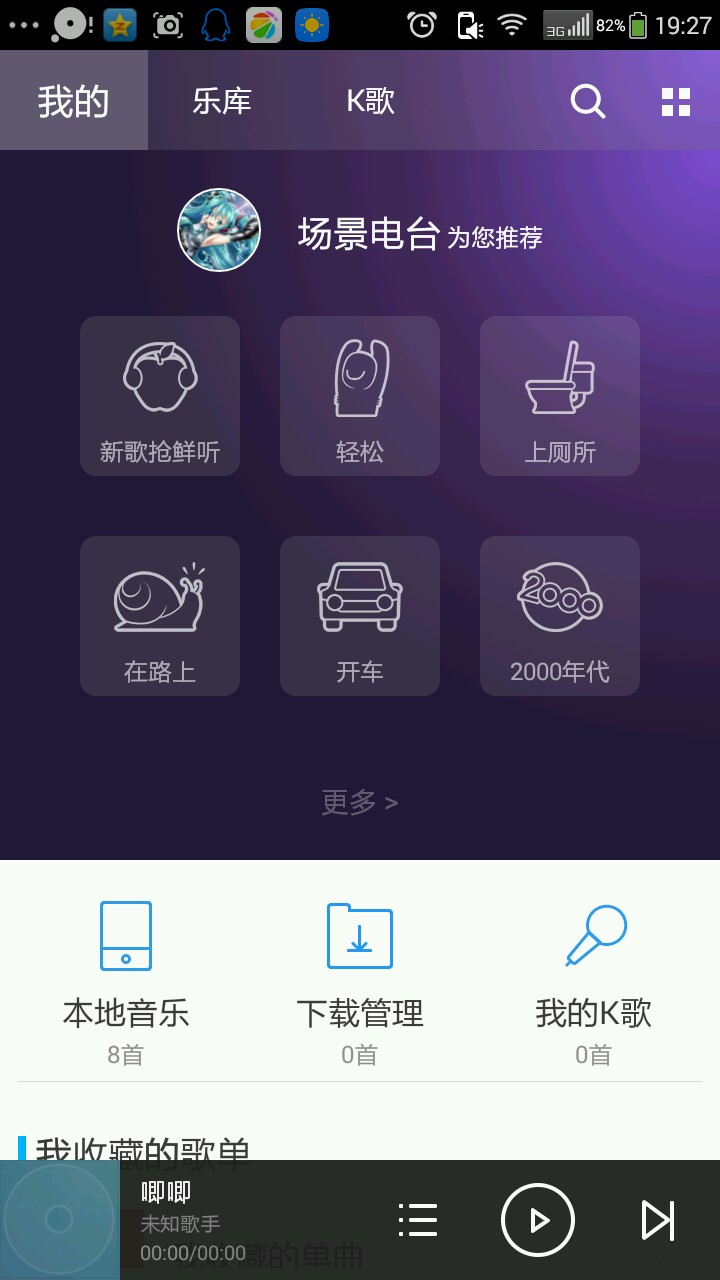Open the grid menu icon
The image size is (720, 1280).
pyautogui.click(x=676, y=101)
